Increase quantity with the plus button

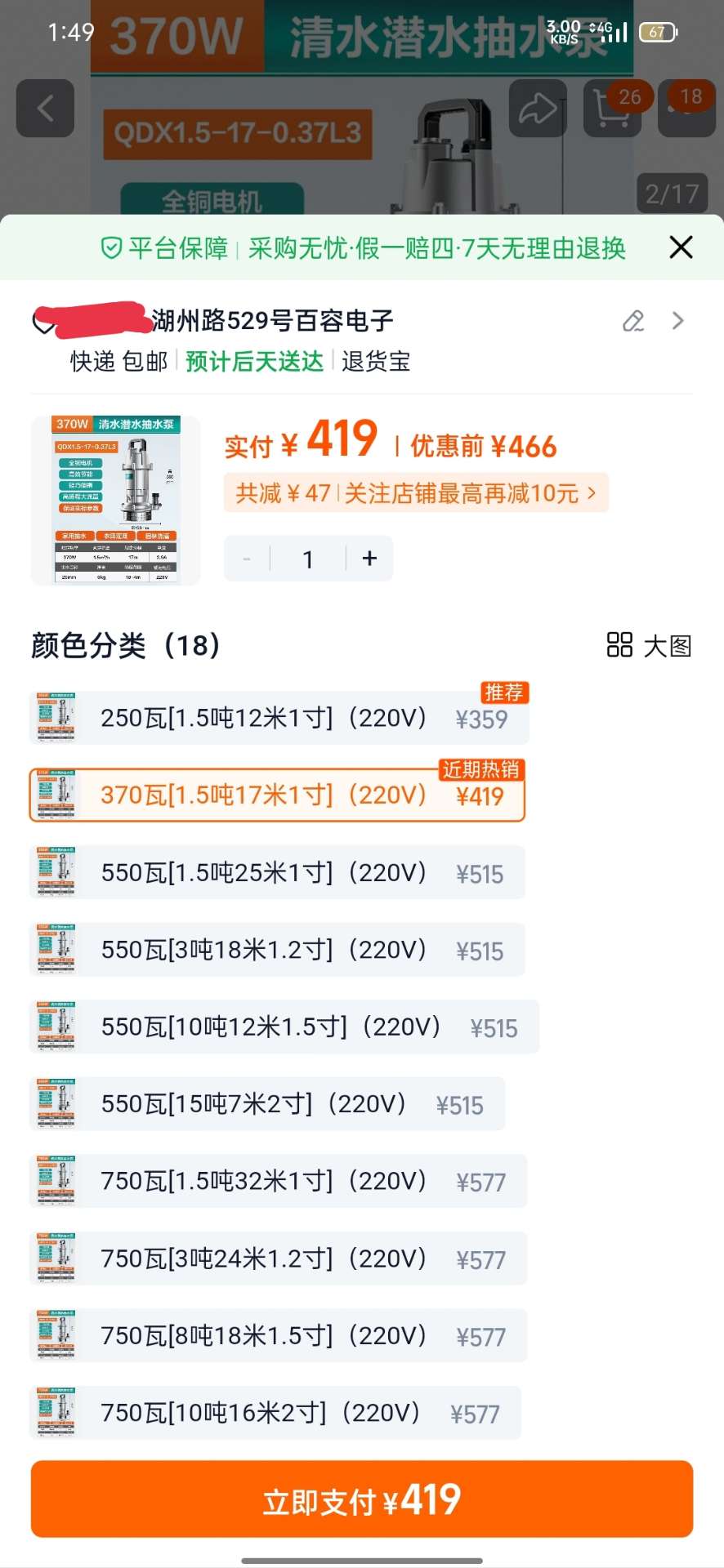click(x=369, y=559)
